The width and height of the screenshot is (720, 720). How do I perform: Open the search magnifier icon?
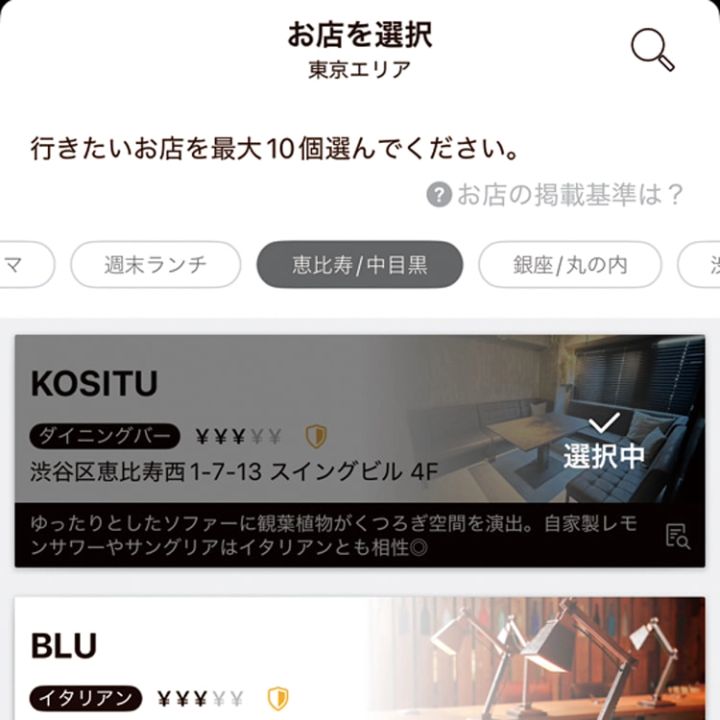(x=652, y=48)
